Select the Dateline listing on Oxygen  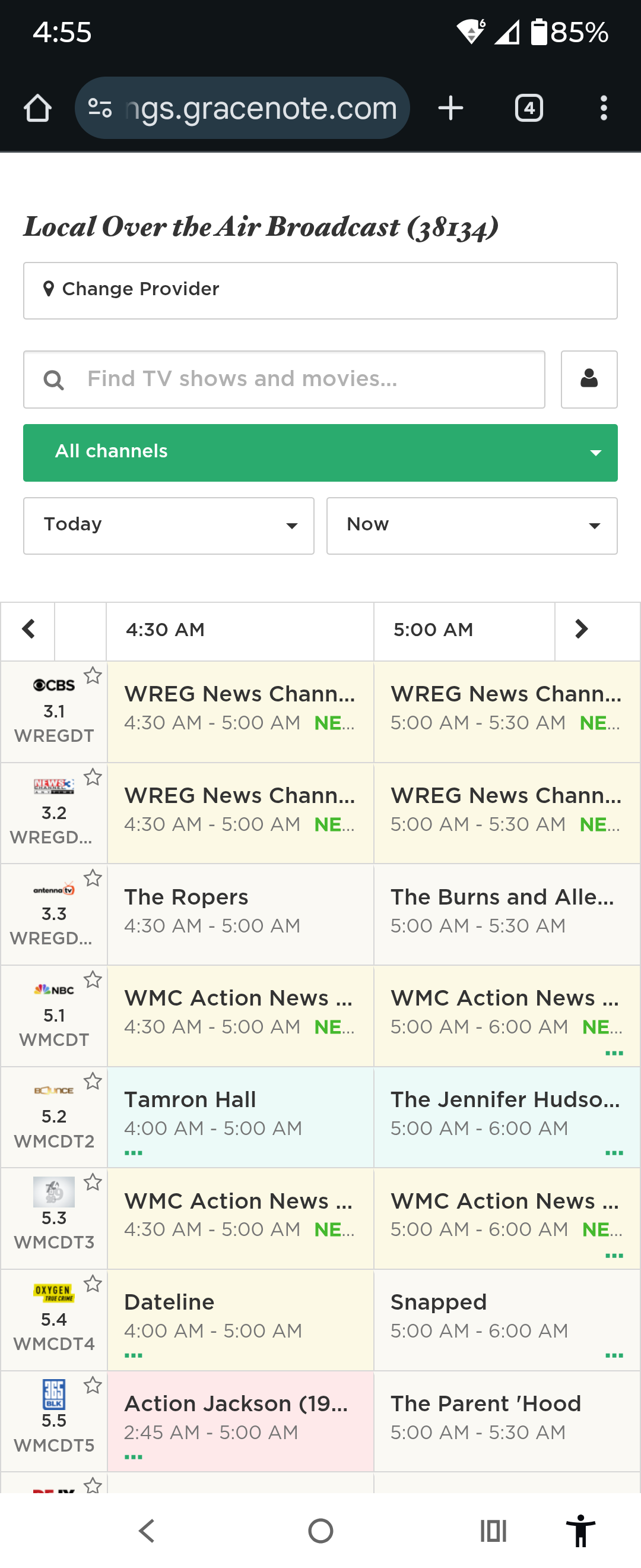coord(240,1317)
